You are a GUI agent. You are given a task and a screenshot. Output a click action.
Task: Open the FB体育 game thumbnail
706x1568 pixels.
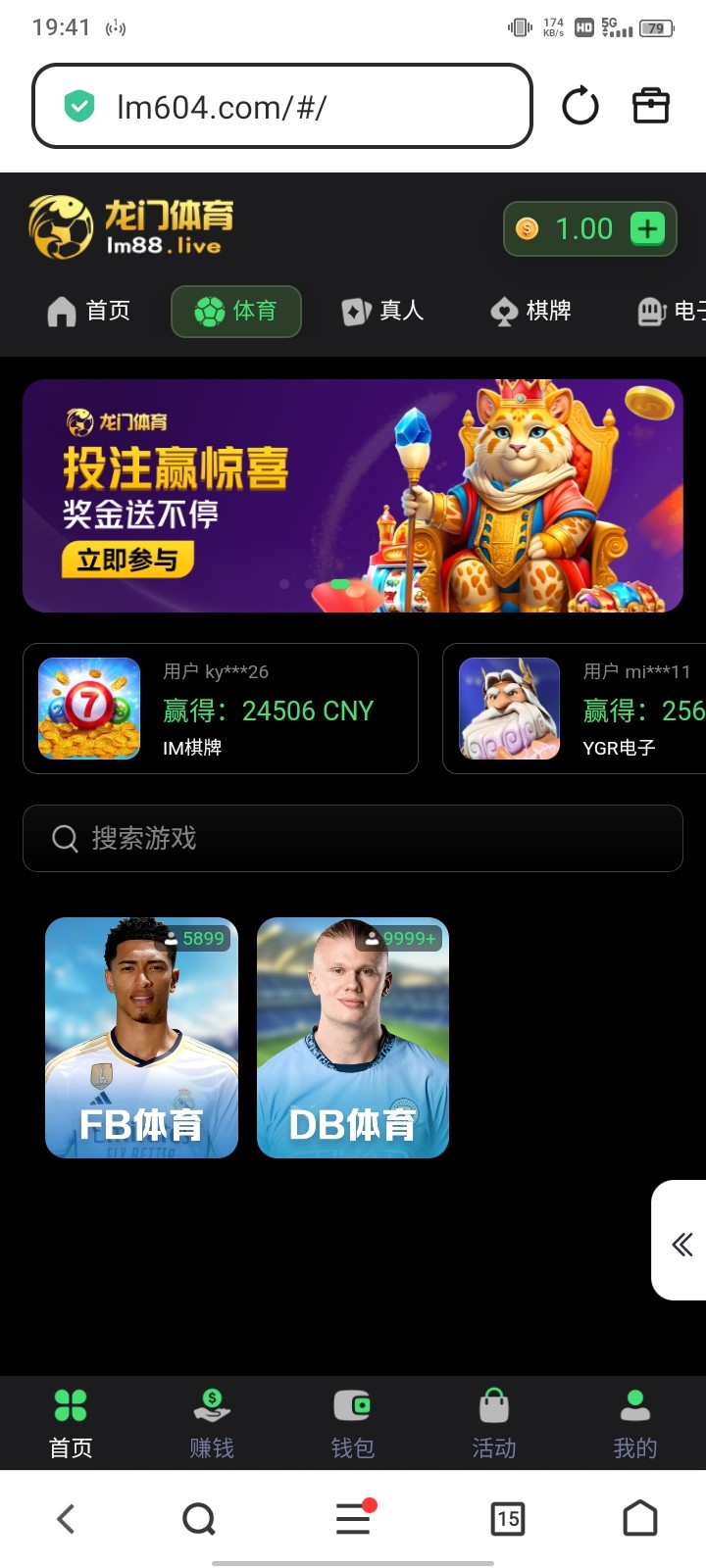click(141, 1037)
